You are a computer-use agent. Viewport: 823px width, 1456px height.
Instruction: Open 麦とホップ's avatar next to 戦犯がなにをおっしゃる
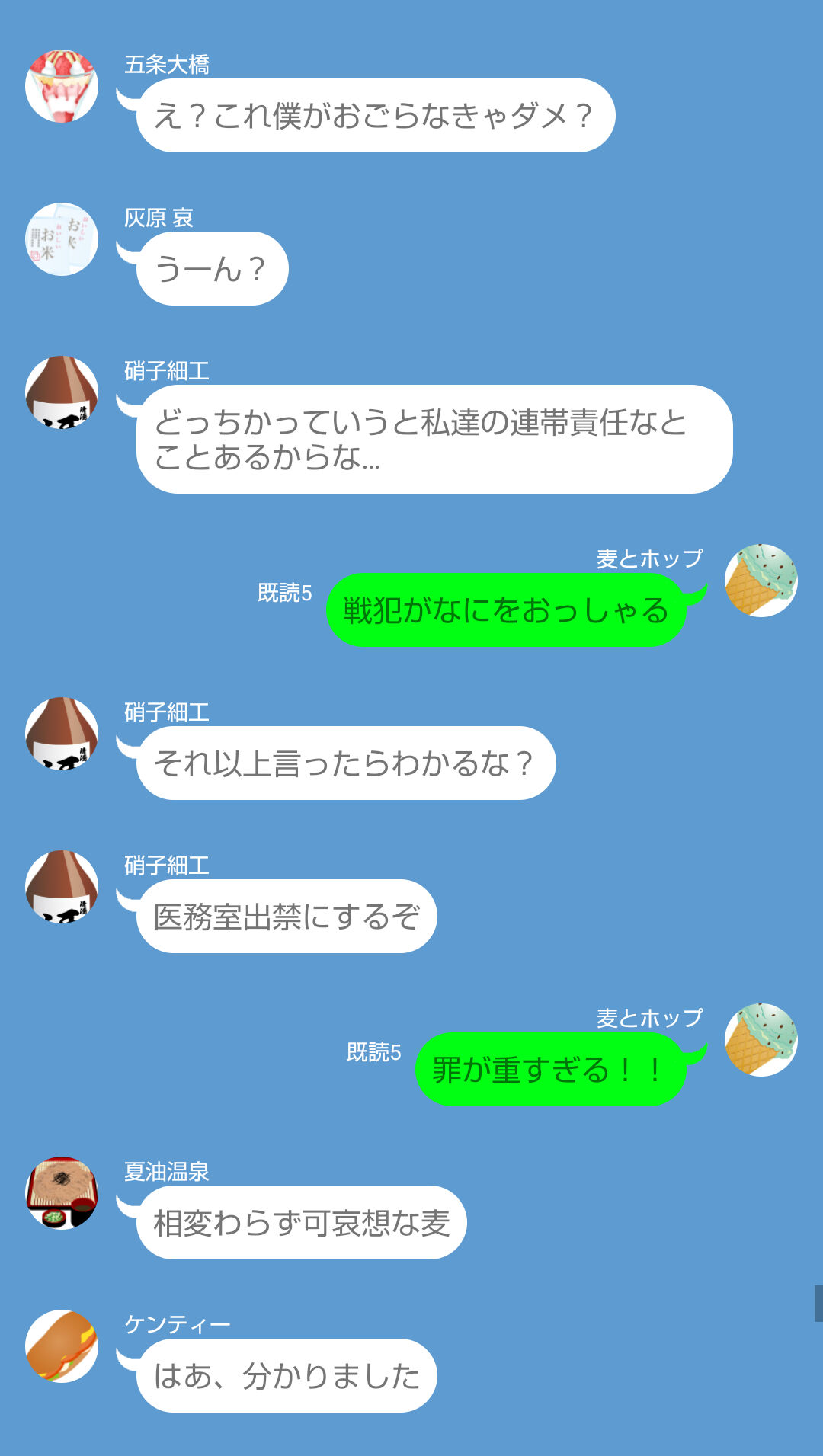coord(761,581)
